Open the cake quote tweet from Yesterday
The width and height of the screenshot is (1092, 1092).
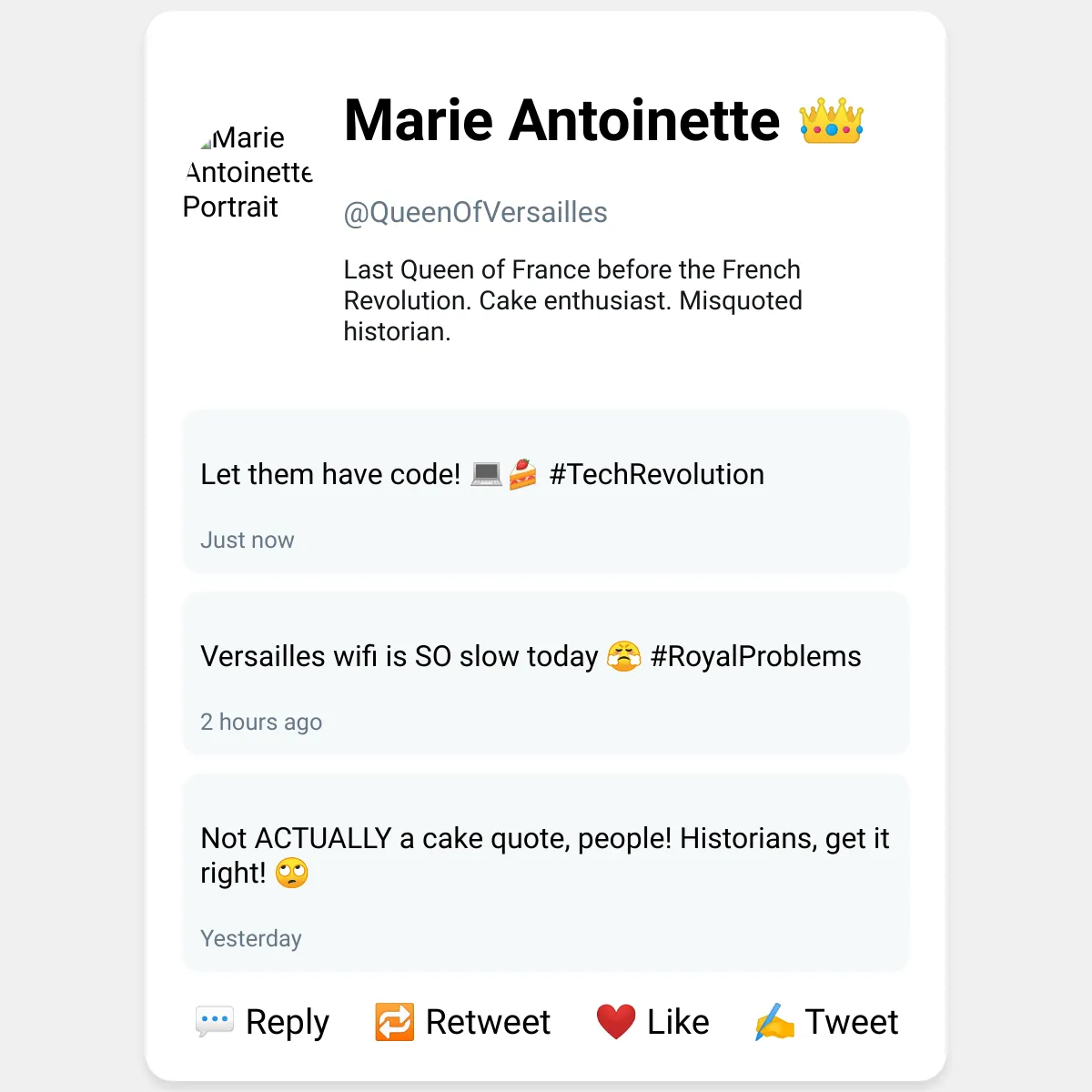click(x=546, y=873)
